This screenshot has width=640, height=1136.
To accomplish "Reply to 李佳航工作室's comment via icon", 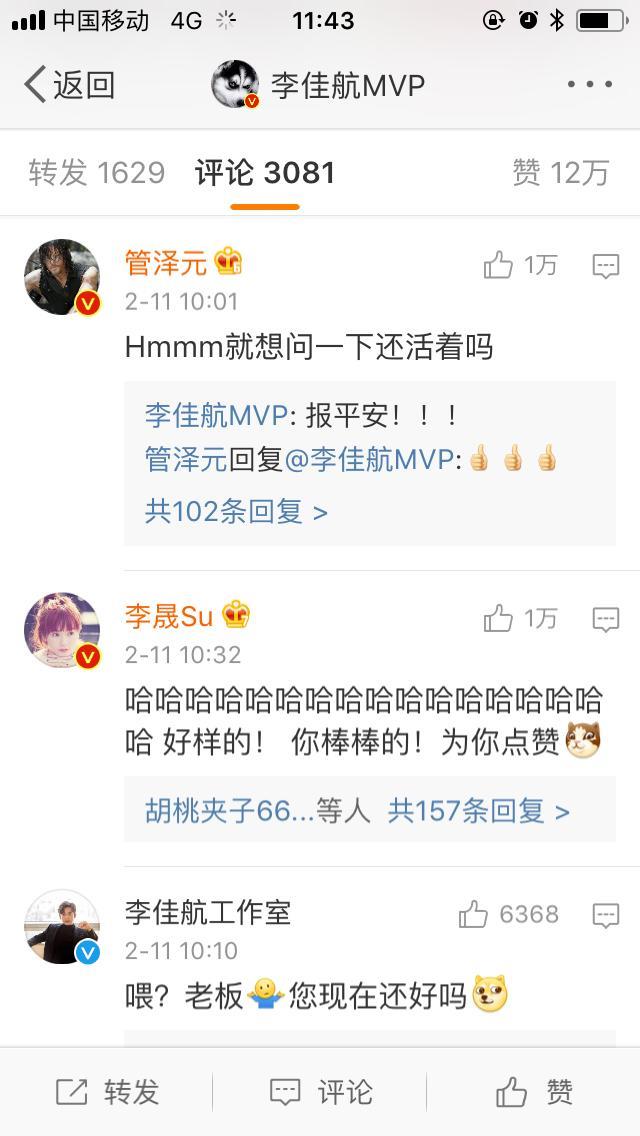I will pyautogui.click(x=606, y=916).
